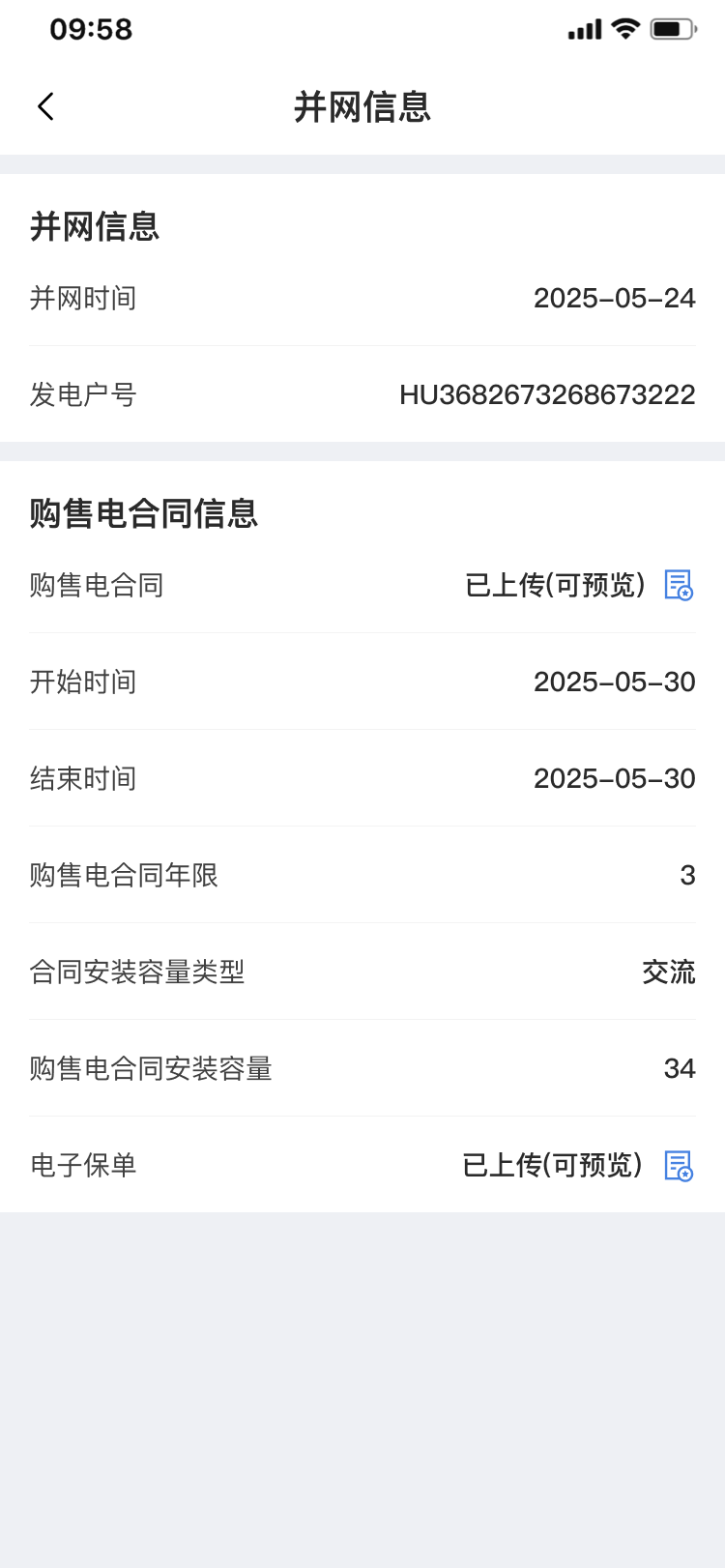Viewport: 725px width, 1568px height.
Task: Preview the uploaded 电子保单 document
Action: [679, 1165]
